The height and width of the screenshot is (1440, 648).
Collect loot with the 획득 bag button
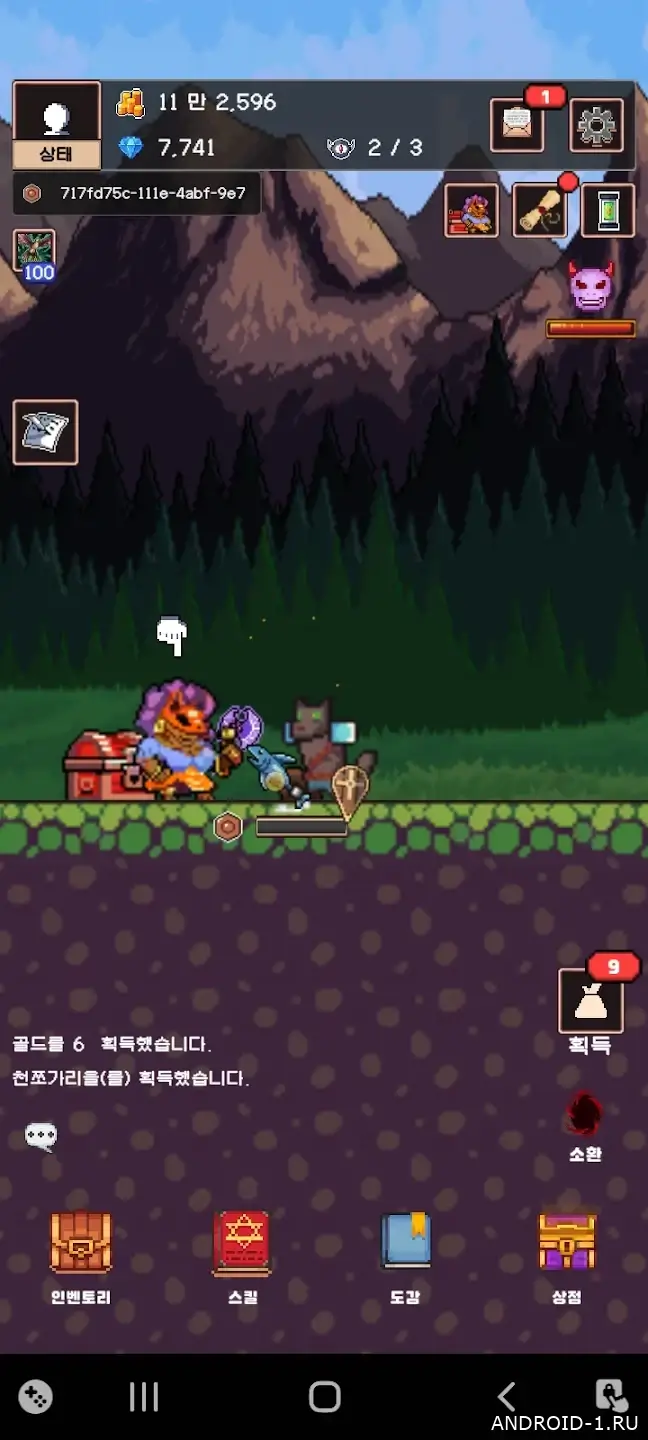[x=591, y=1003]
